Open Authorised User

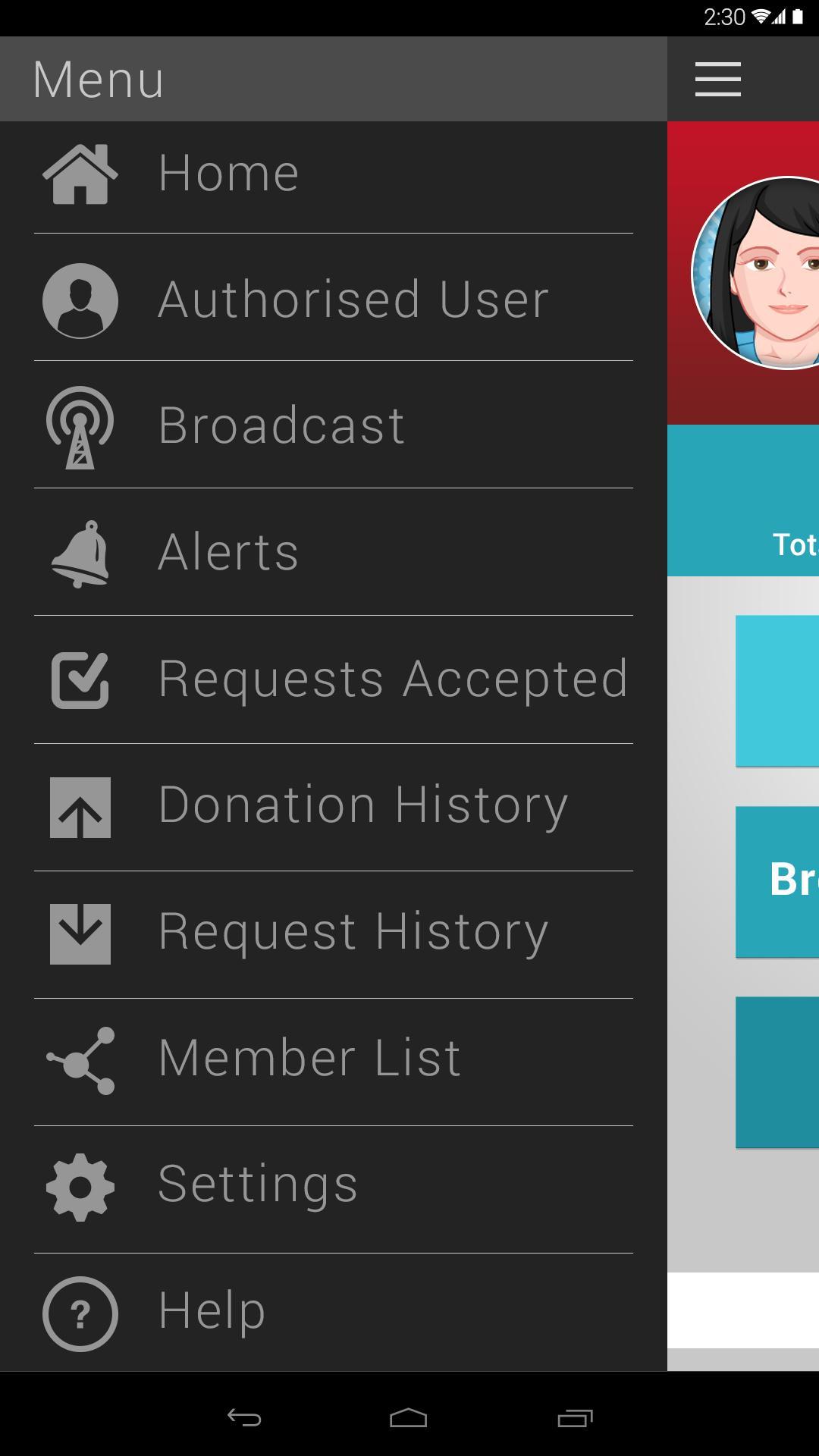pyautogui.click(x=334, y=300)
